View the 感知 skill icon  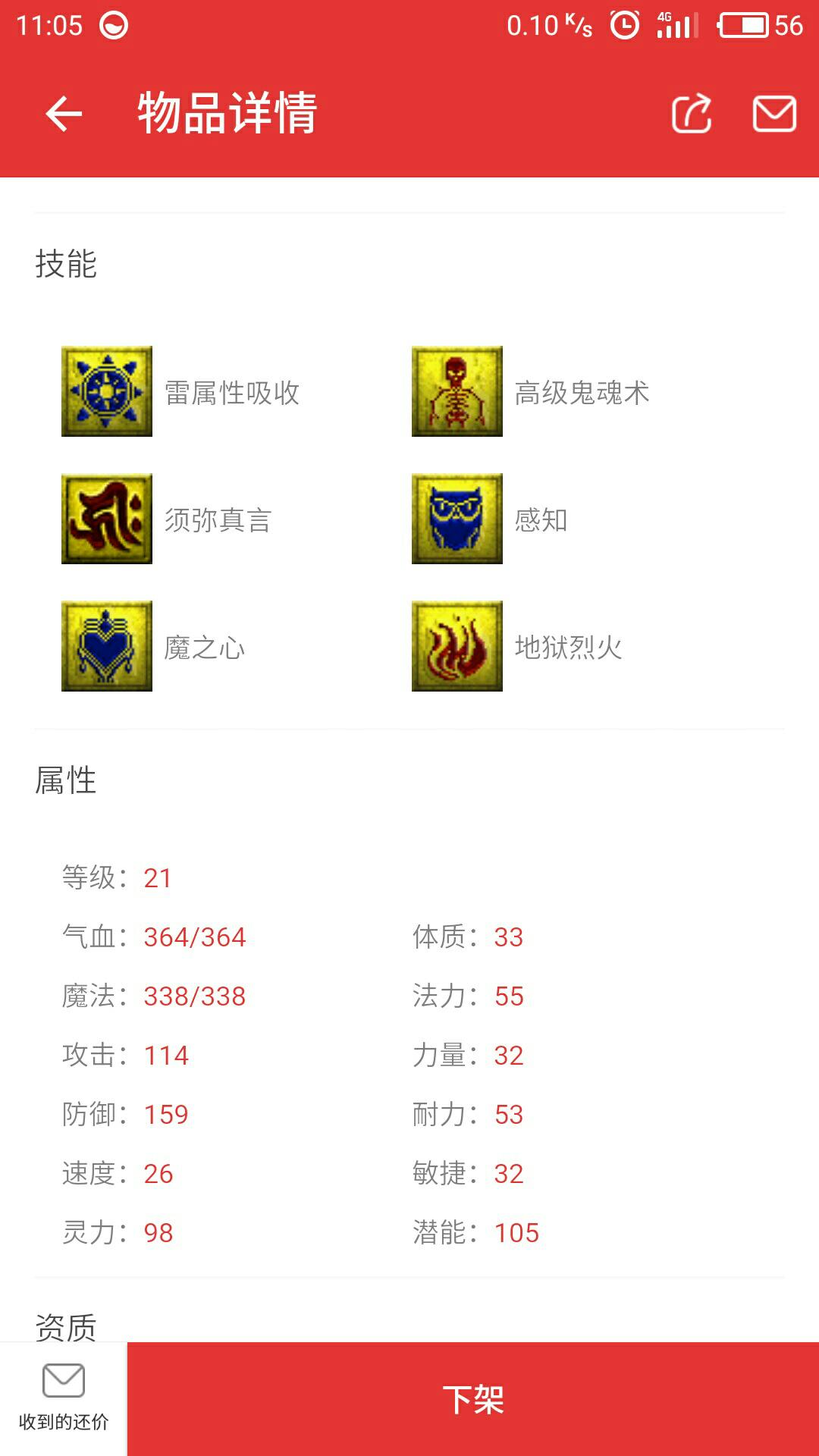(457, 519)
